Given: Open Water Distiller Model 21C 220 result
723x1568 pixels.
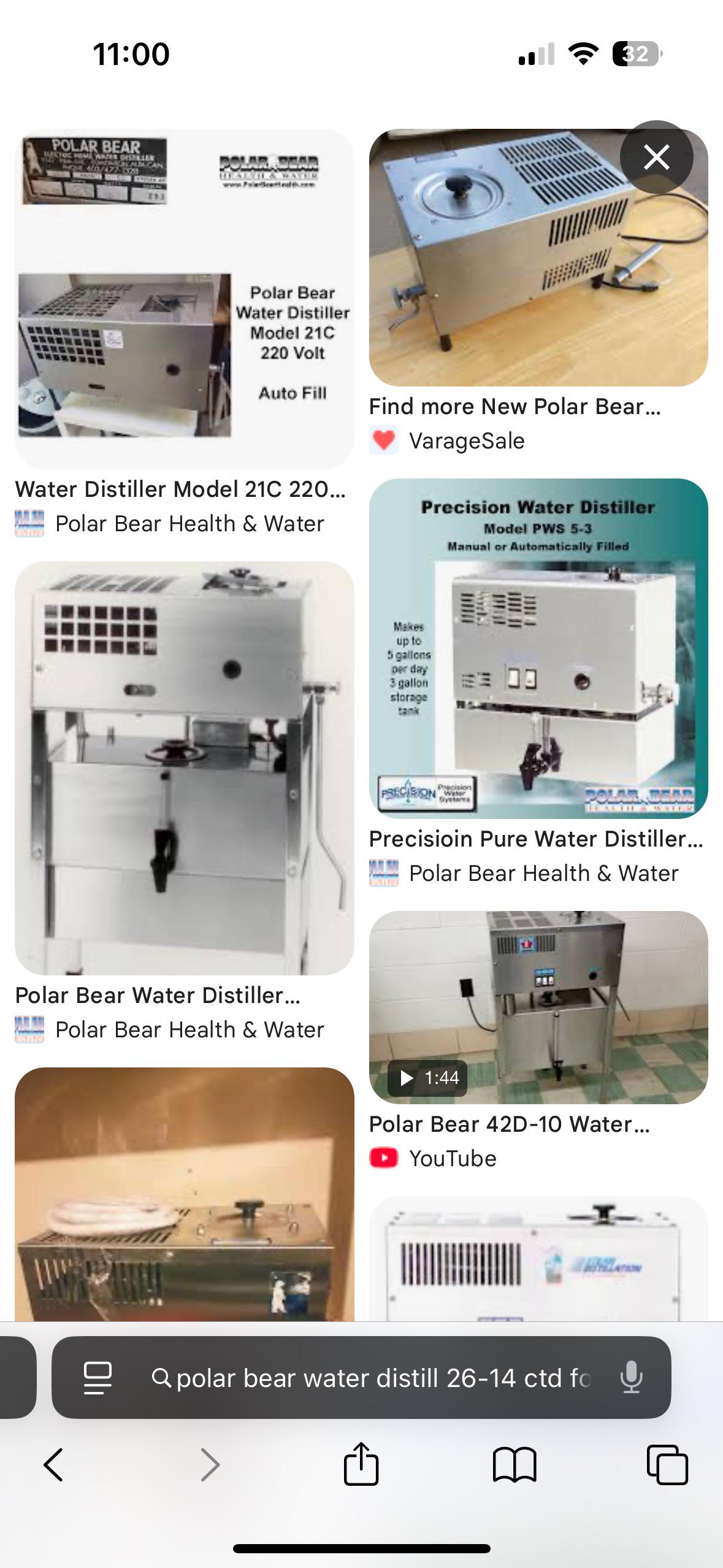Looking at the screenshot, I should [x=184, y=299].
